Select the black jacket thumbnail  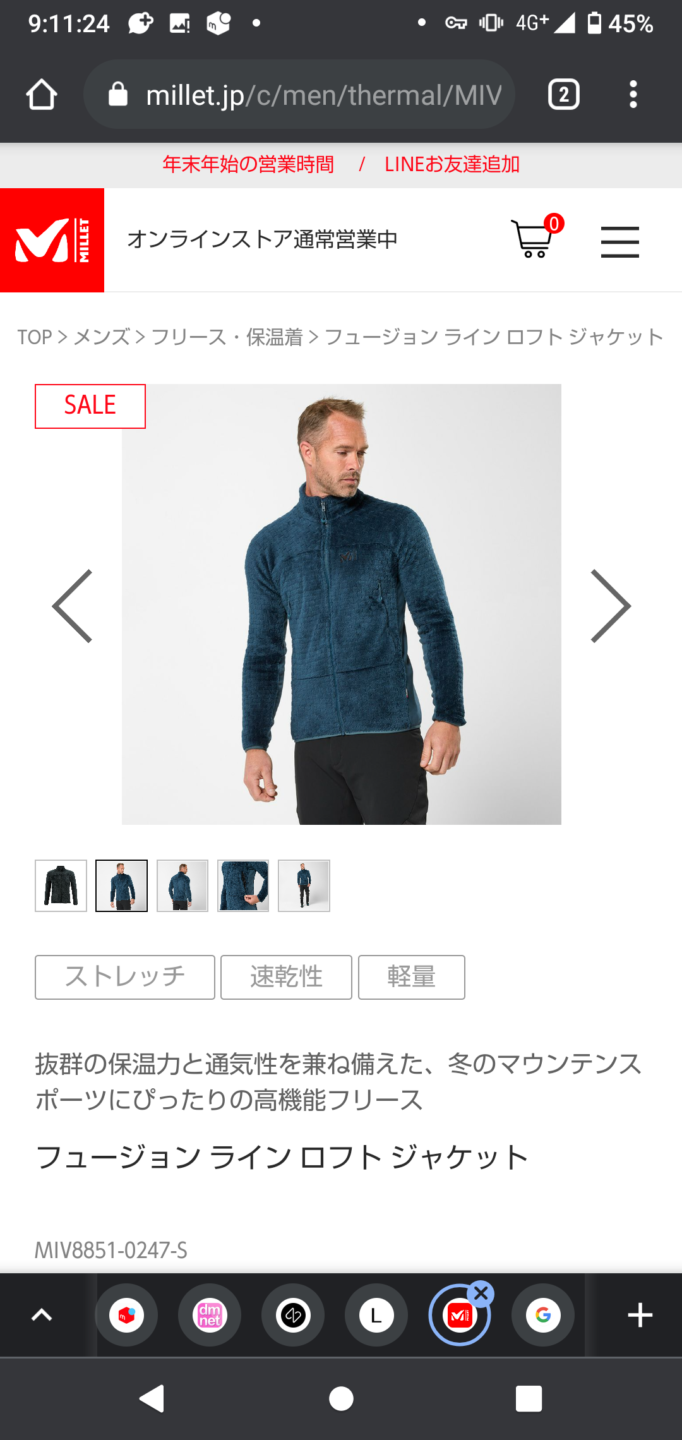(61, 886)
